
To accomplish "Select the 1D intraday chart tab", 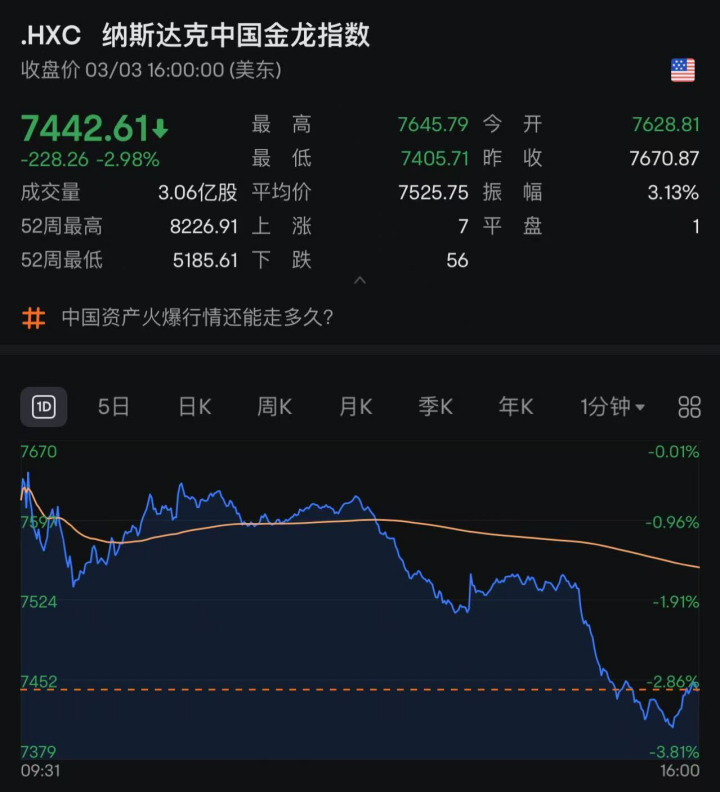I will click(44, 407).
